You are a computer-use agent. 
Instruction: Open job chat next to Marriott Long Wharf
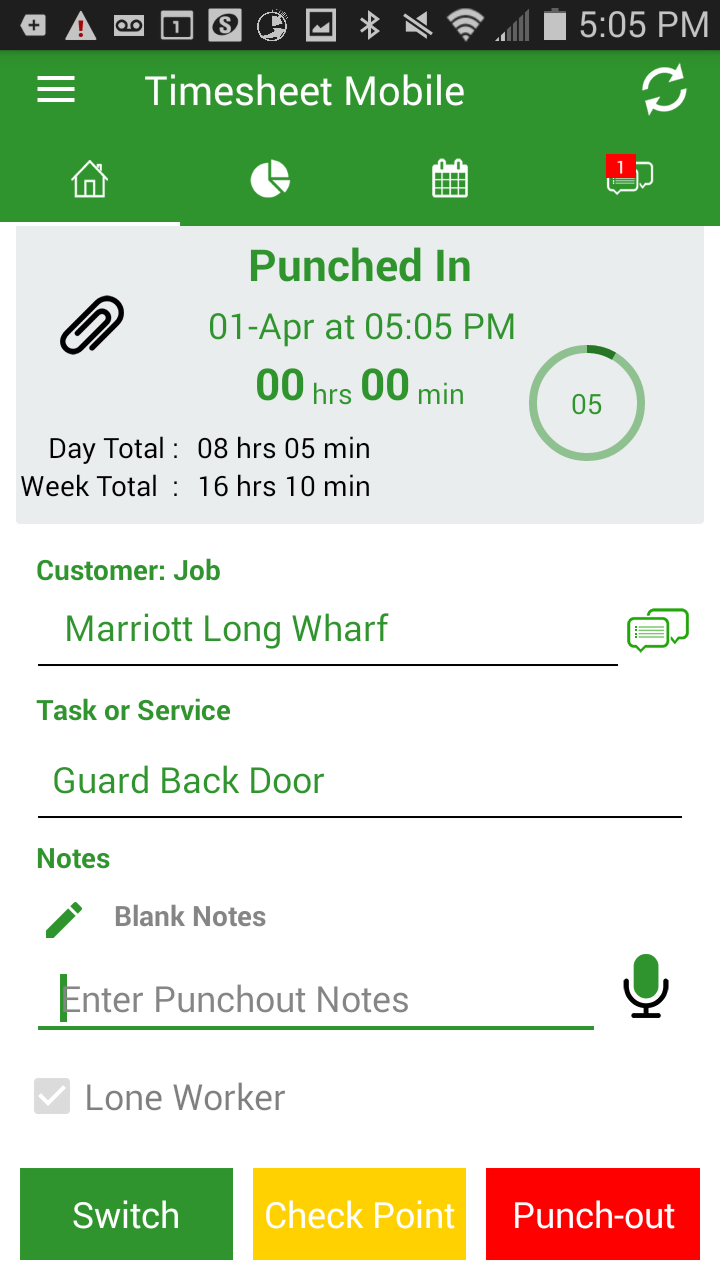coord(657,629)
